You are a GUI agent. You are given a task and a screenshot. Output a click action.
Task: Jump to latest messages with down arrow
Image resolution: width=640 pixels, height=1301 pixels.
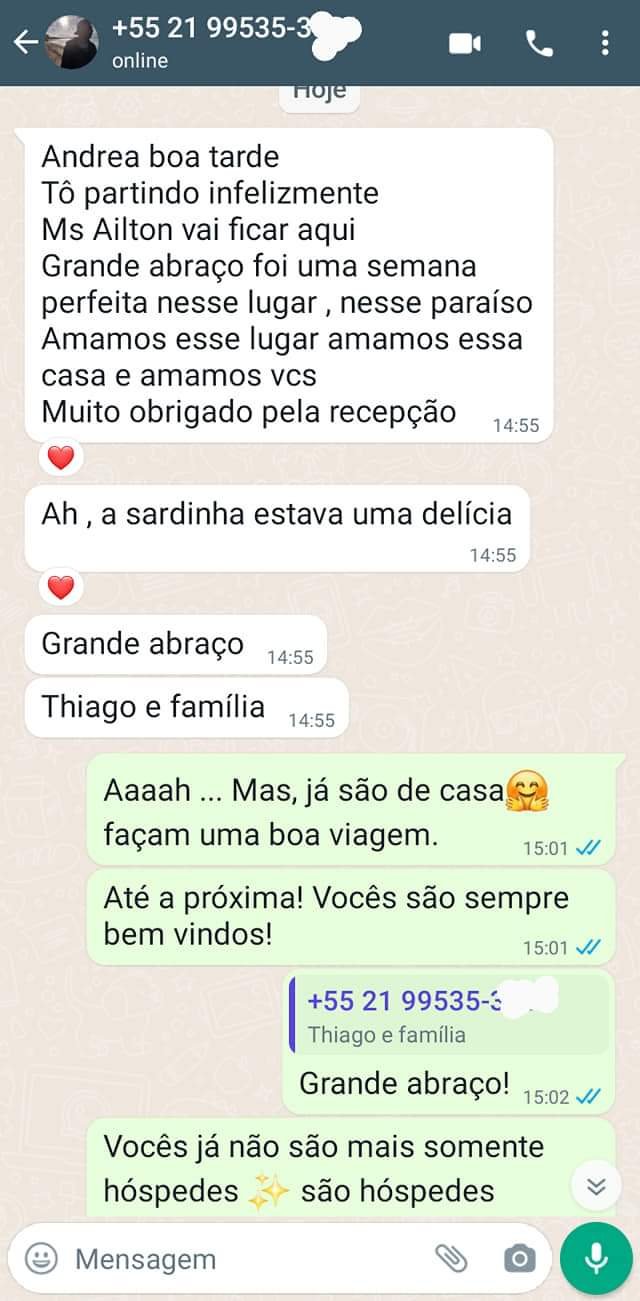[597, 1187]
